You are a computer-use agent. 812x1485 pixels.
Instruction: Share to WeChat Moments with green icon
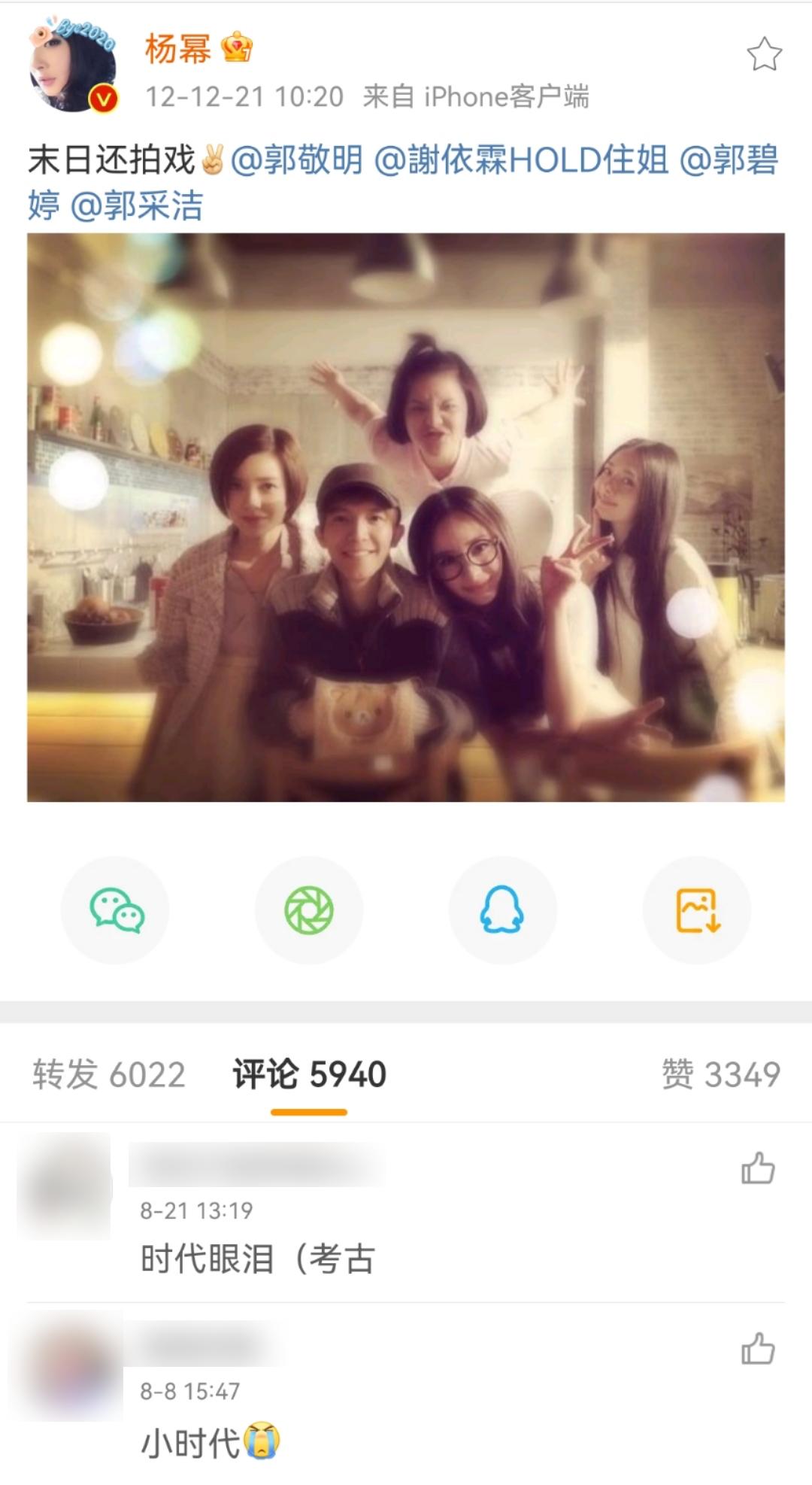click(308, 909)
